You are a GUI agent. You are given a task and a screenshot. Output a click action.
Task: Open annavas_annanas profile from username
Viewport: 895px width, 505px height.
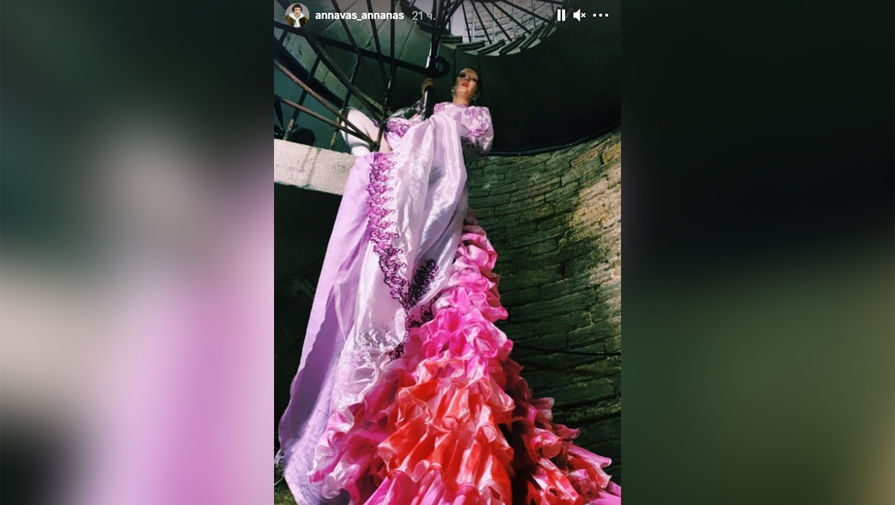coord(359,15)
